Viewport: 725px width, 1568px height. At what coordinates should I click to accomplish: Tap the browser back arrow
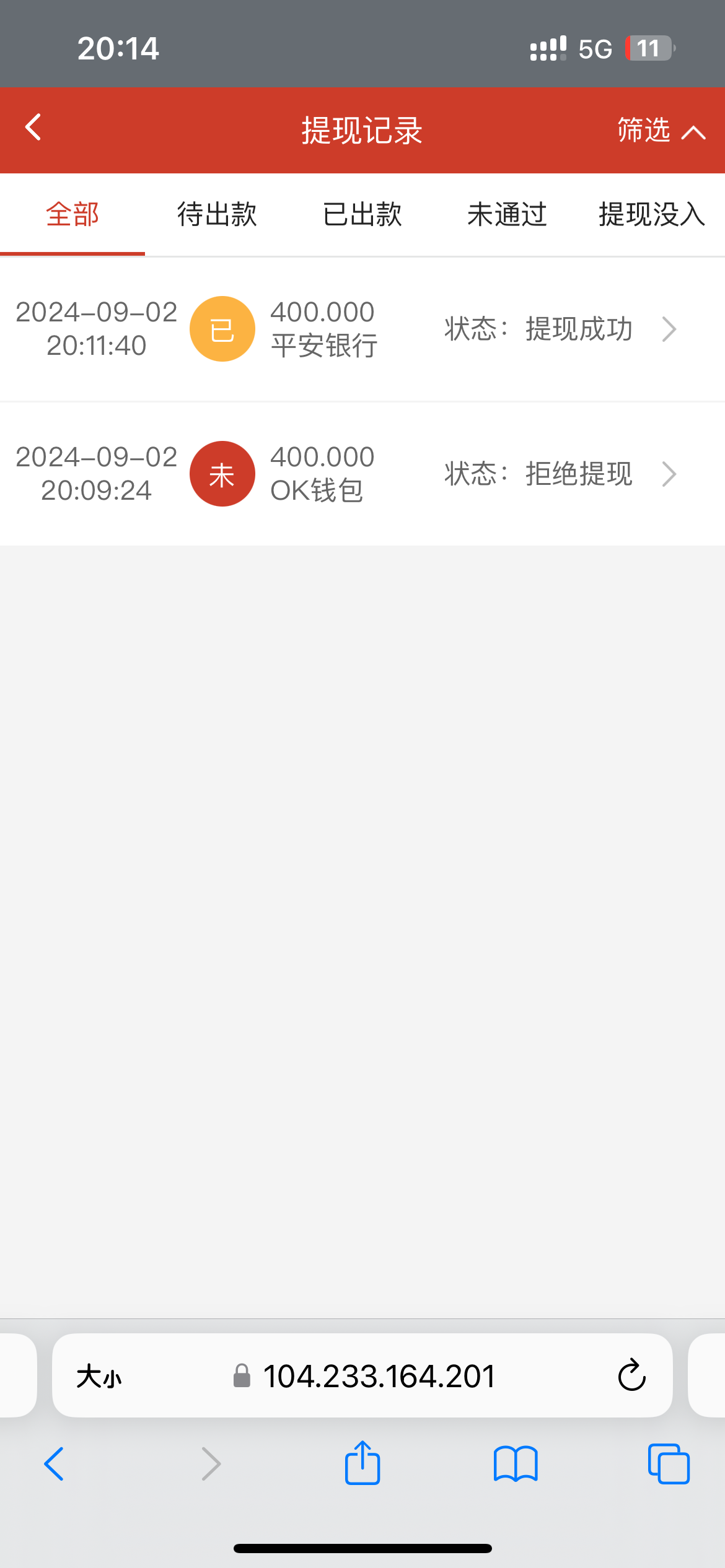point(54,1464)
